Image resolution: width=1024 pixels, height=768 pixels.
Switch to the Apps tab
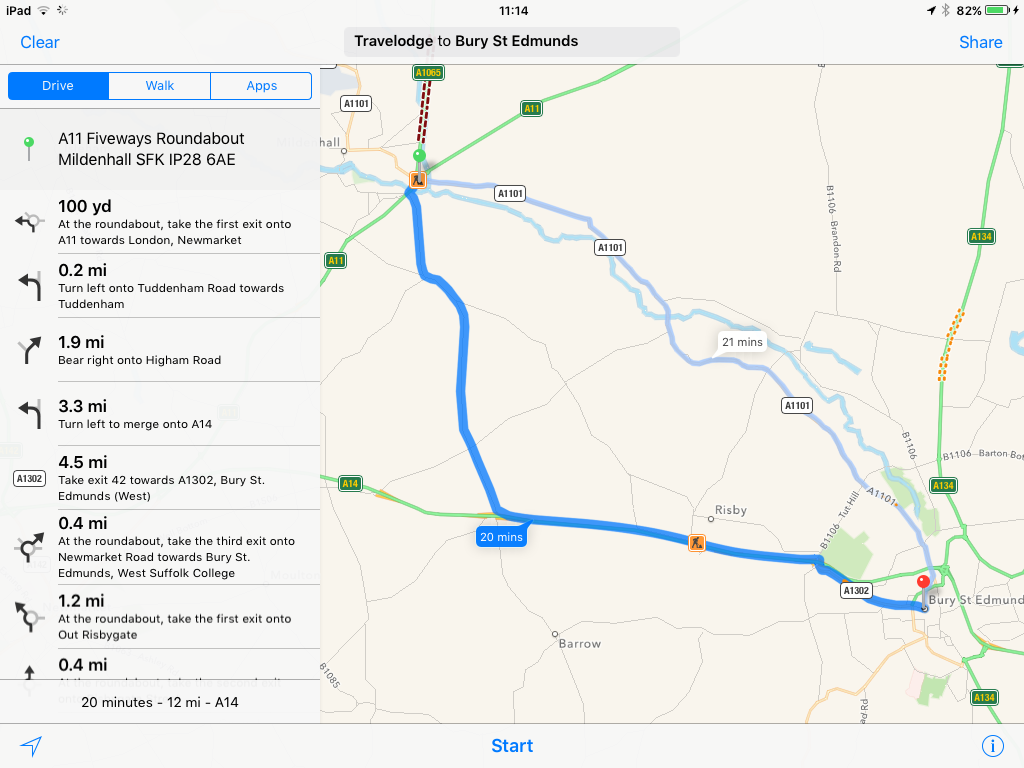(x=261, y=86)
